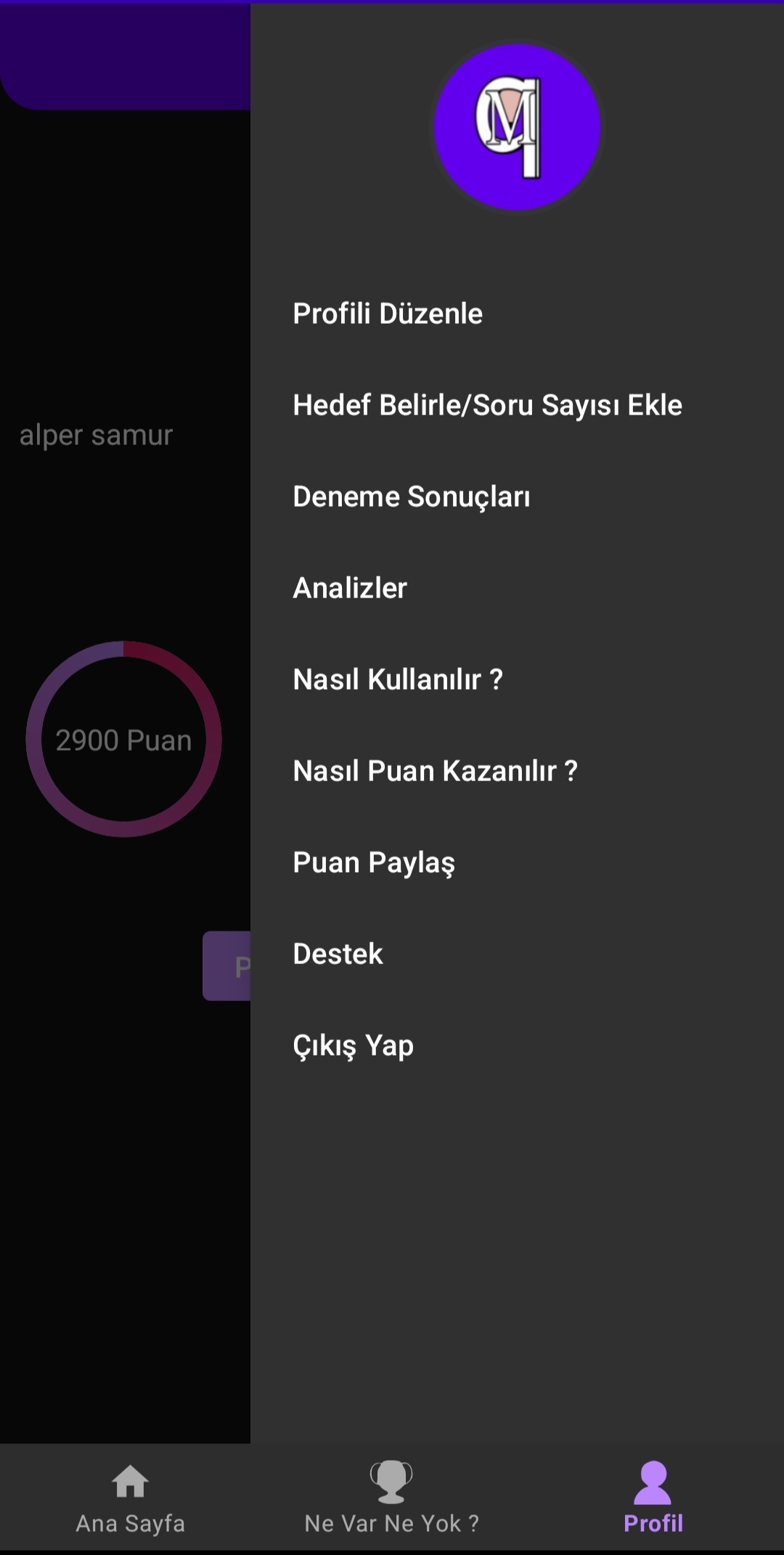Tap Puan Paylaş to share points
784x1555 pixels.
pyautogui.click(x=374, y=862)
